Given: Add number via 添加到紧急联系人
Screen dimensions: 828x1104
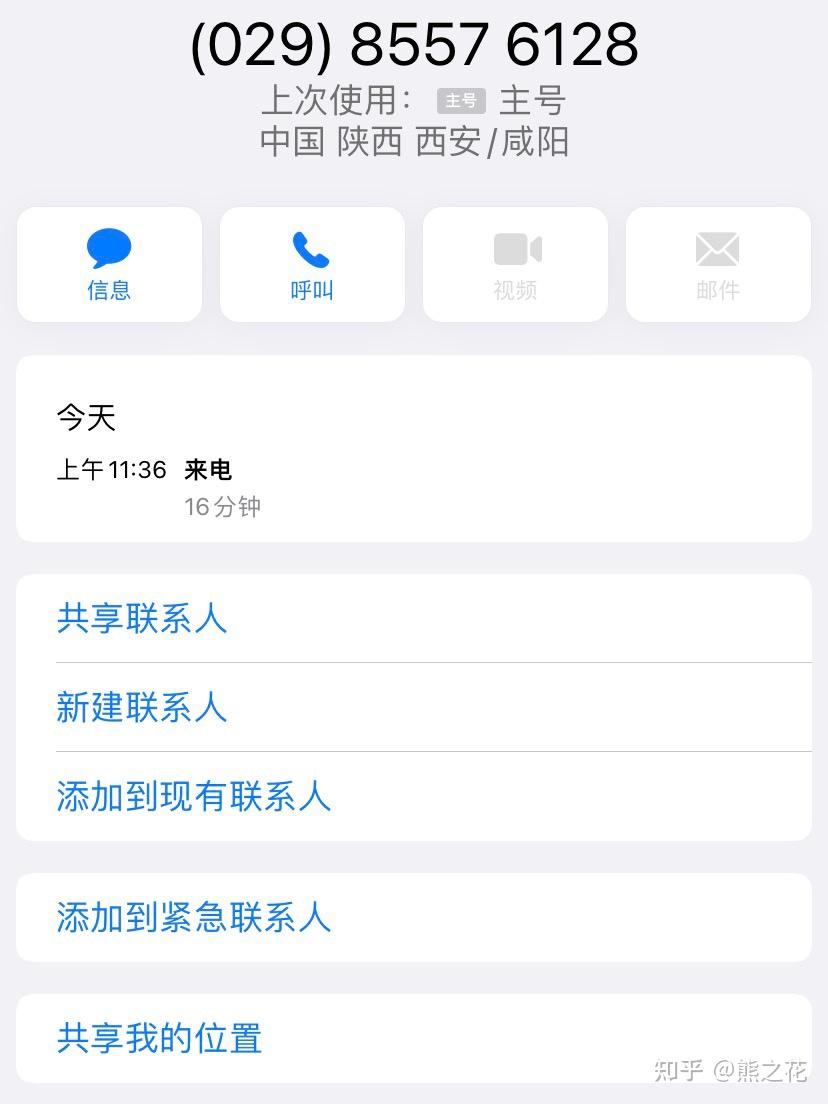Looking at the screenshot, I should tap(193, 917).
